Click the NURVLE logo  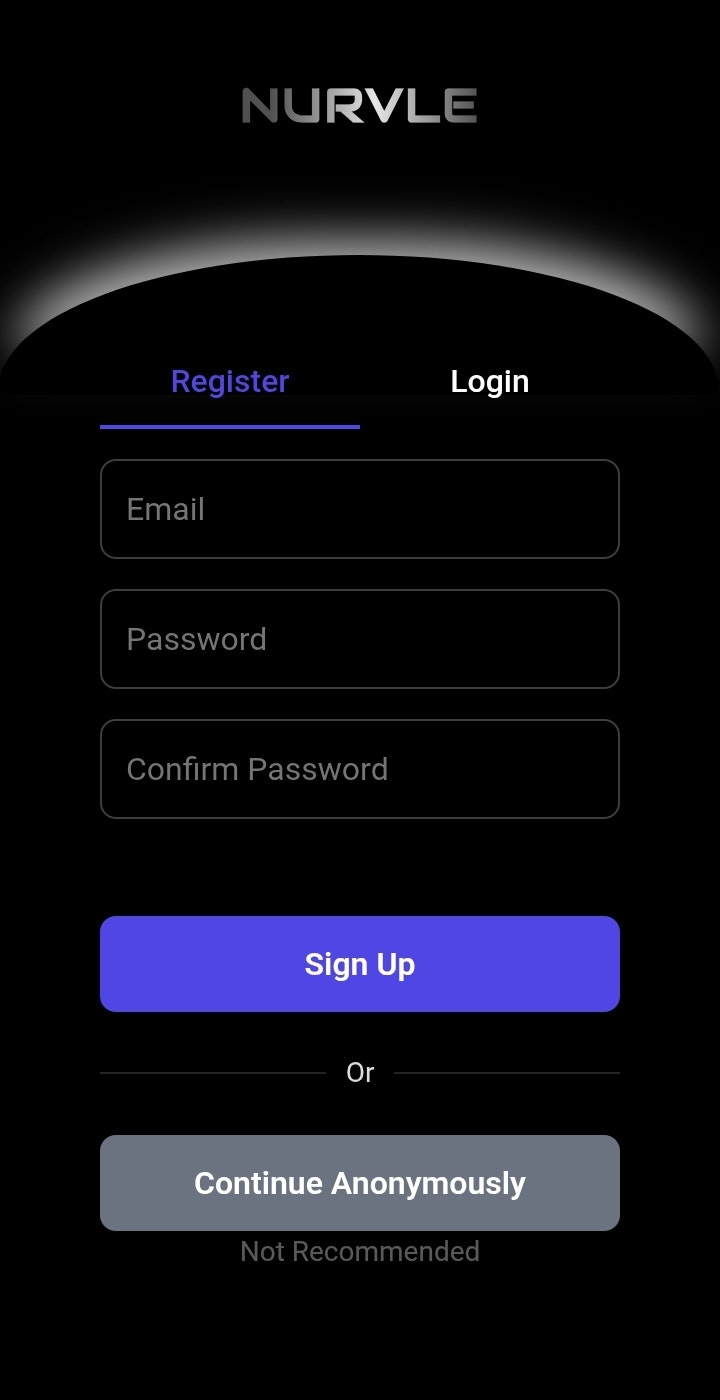360,105
